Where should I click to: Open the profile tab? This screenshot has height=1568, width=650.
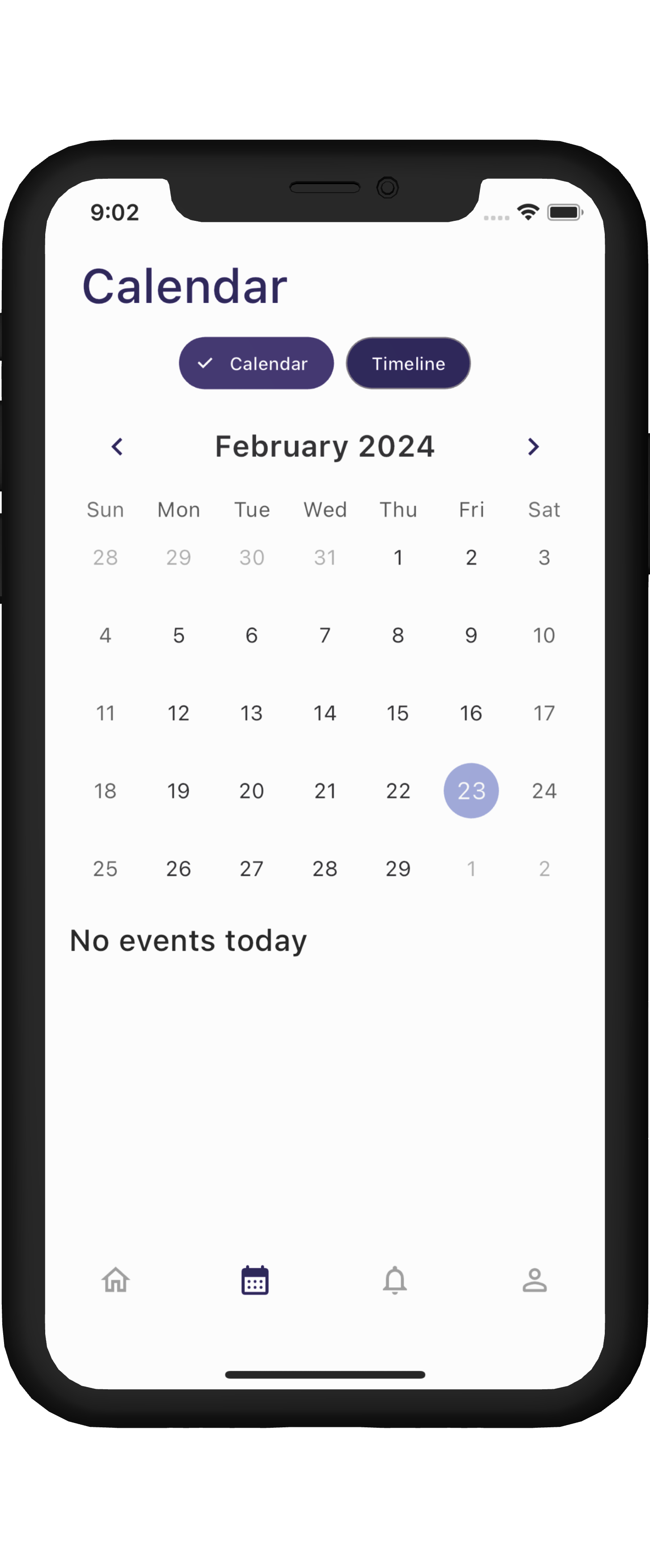pos(535,1279)
